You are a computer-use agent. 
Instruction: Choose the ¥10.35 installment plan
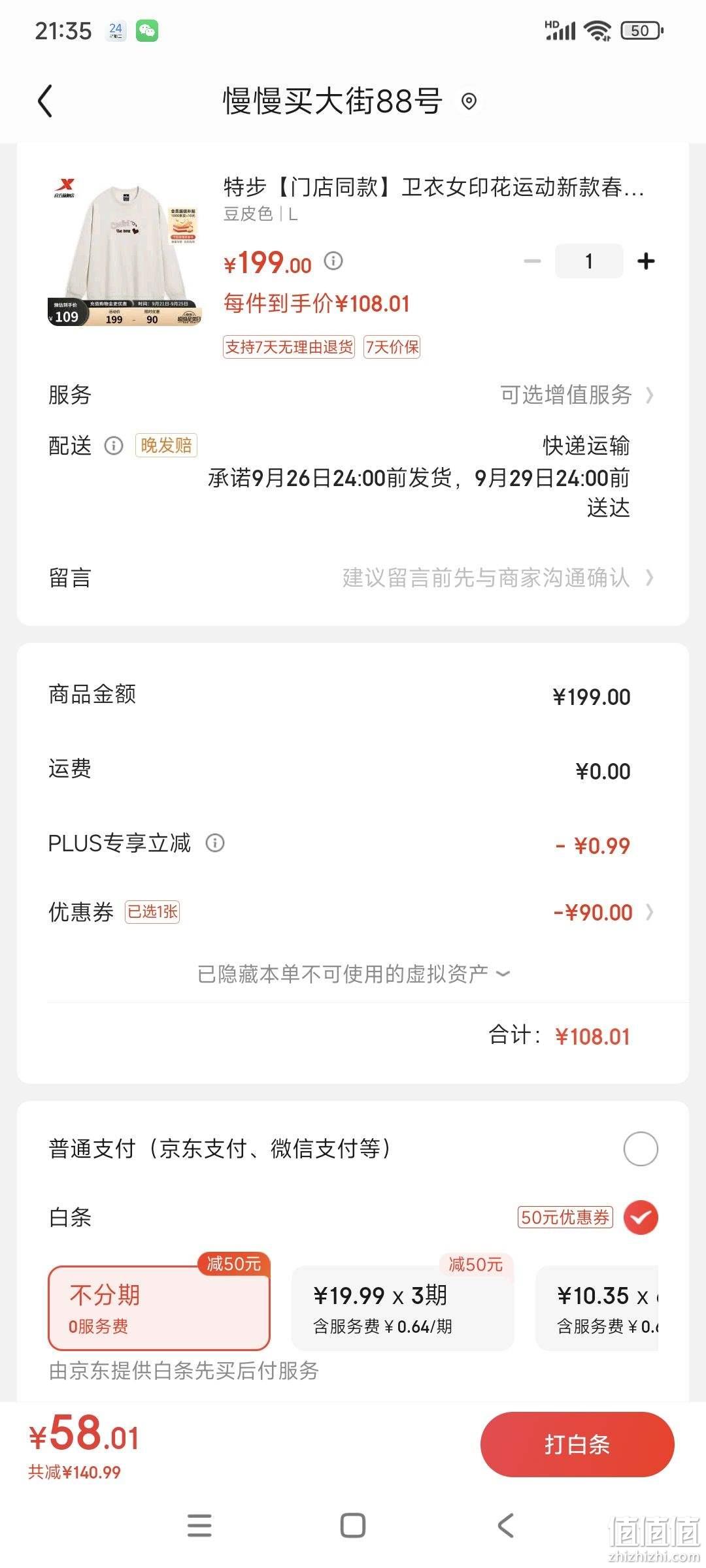[x=597, y=1308]
